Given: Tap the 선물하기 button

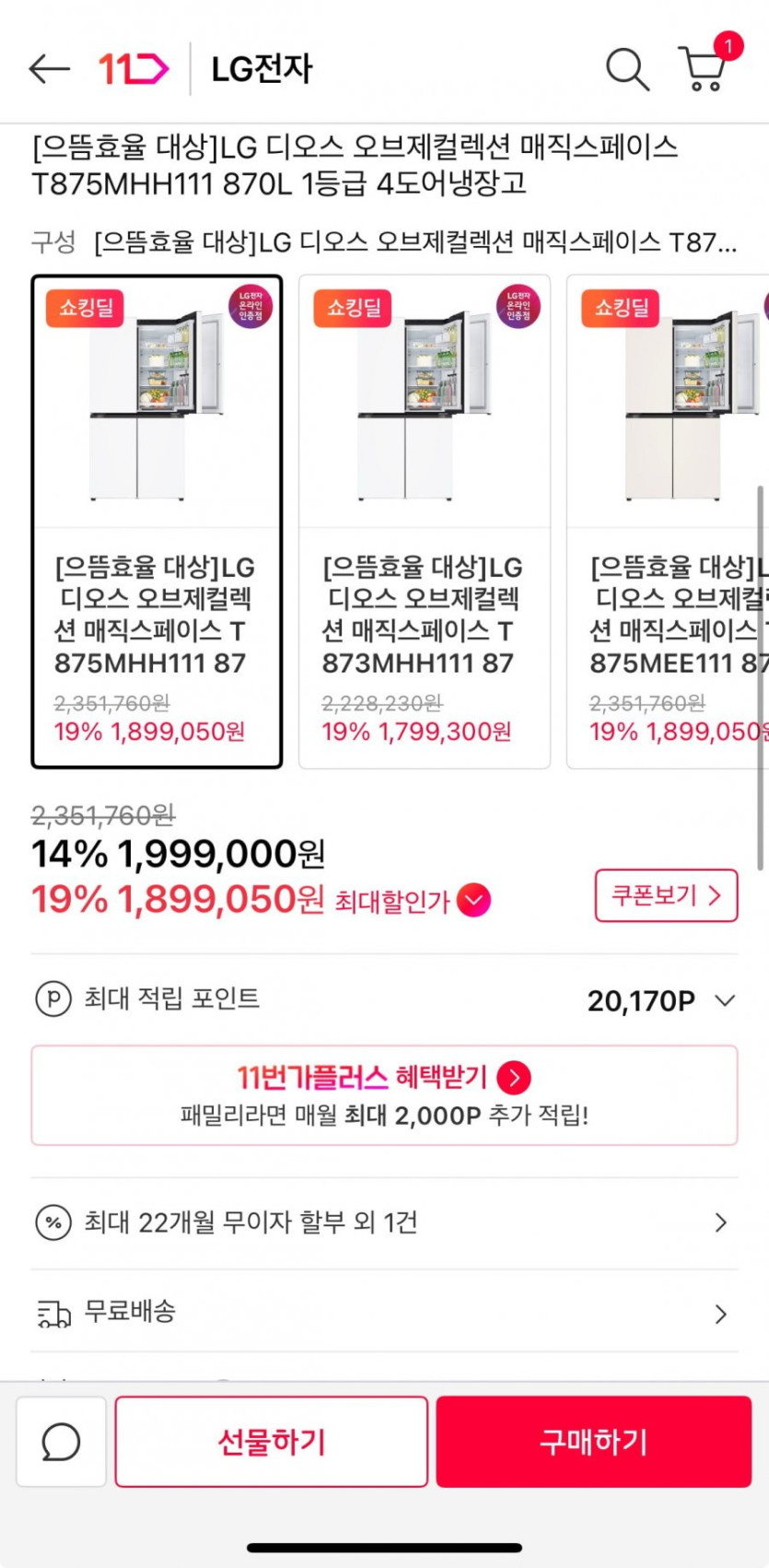Looking at the screenshot, I should [x=272, y=1442].
